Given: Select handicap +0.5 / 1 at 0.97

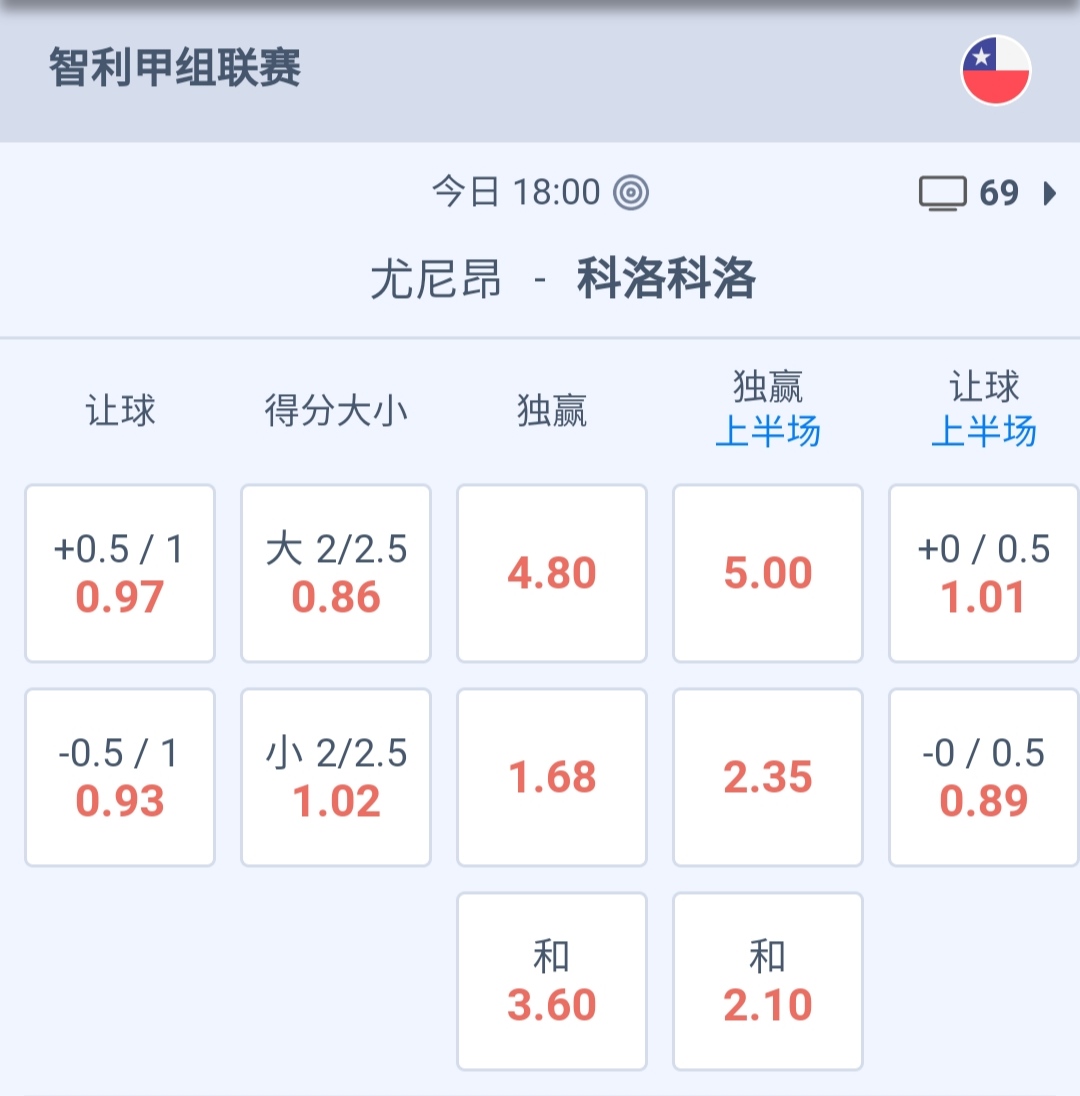Looking at the screenshot, I should tap(120, 573).
